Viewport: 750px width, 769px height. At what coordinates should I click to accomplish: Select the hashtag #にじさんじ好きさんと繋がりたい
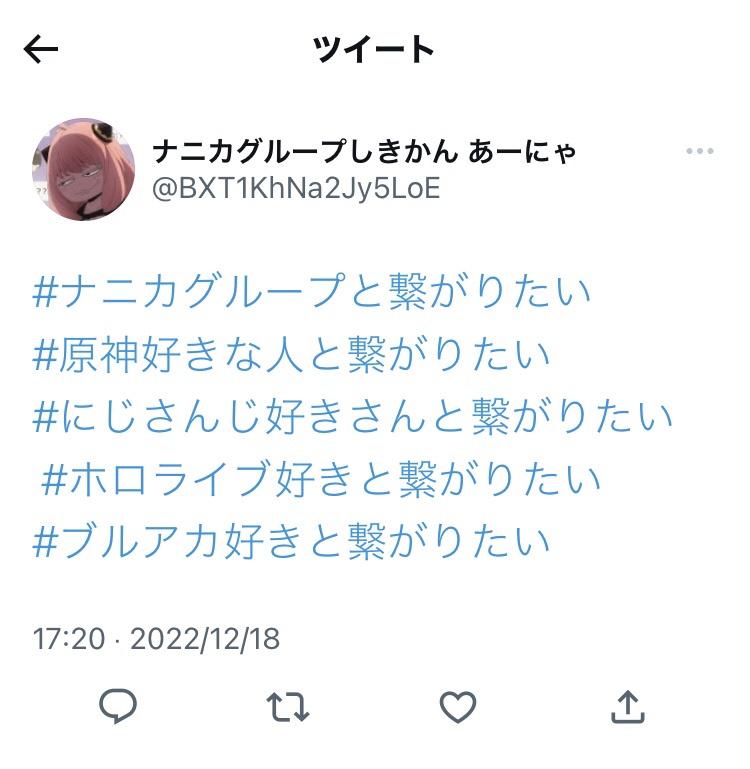click(x=353, y=417)
